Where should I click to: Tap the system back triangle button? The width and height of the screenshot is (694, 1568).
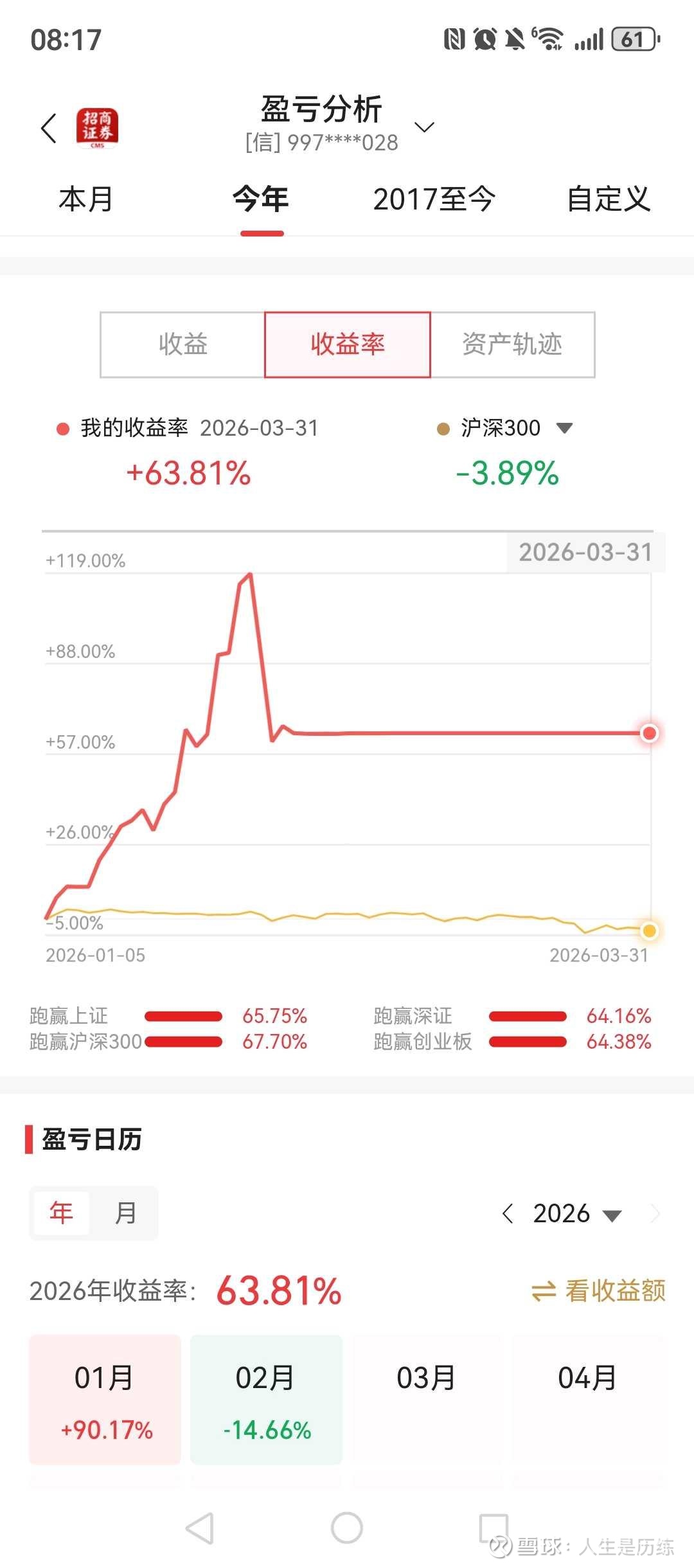point(200,1528)
